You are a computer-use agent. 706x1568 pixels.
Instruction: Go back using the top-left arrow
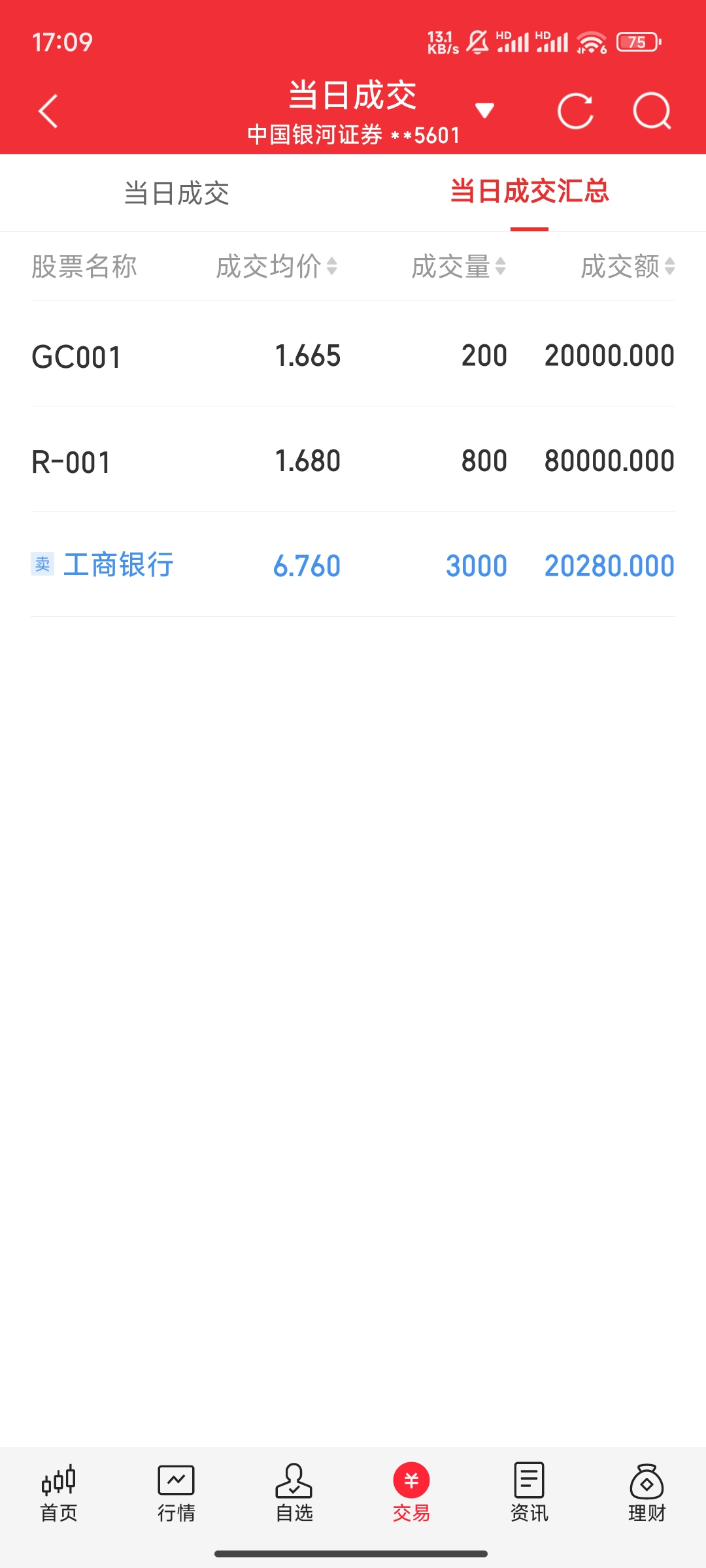coord(48,111)
